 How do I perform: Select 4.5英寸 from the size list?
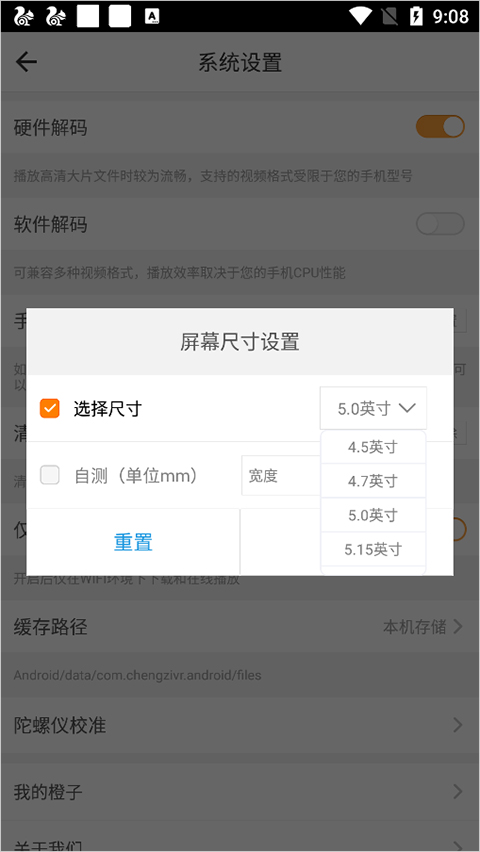pyautogui.click(x=373, y=447)
